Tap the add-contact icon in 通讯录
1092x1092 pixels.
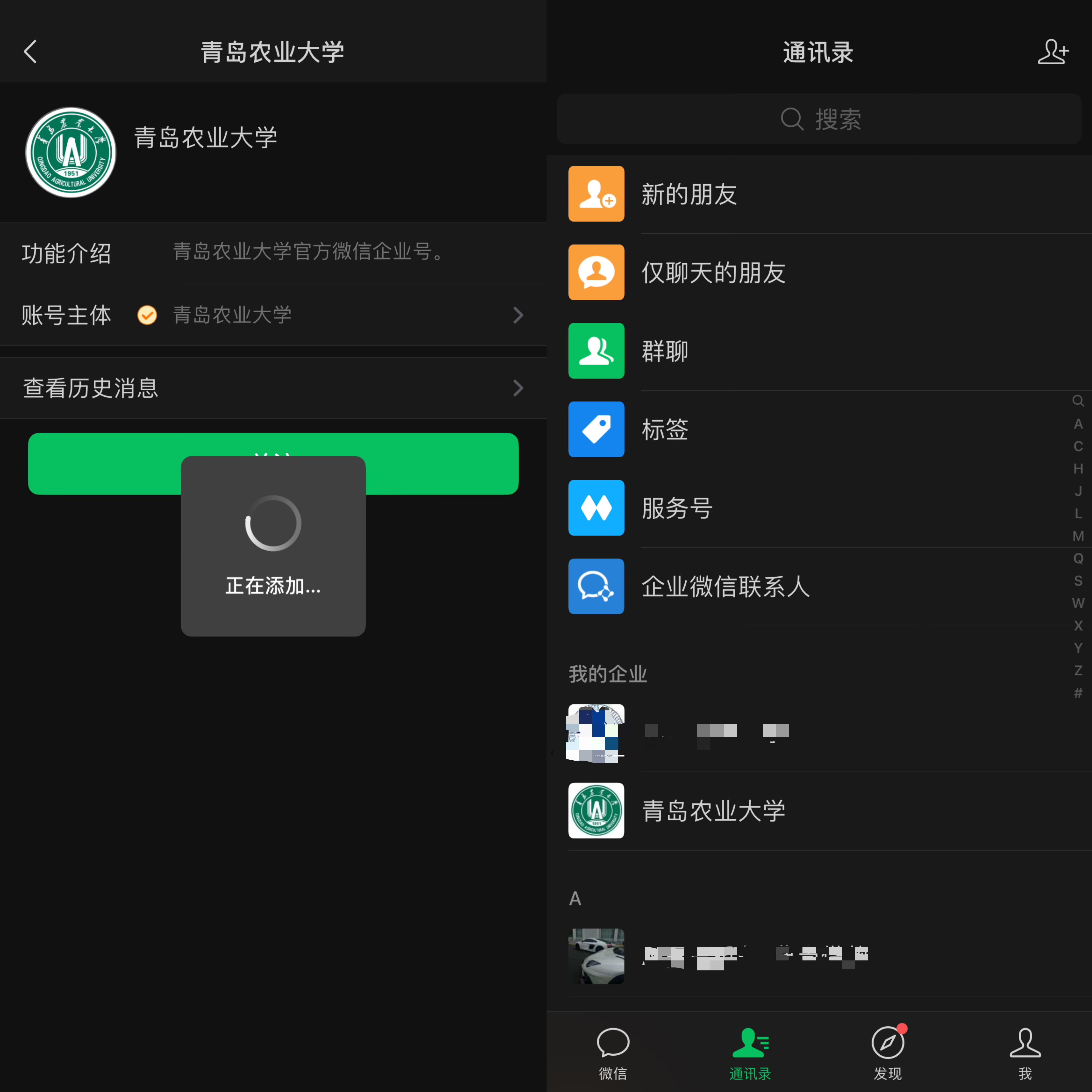click(1053, 52)
